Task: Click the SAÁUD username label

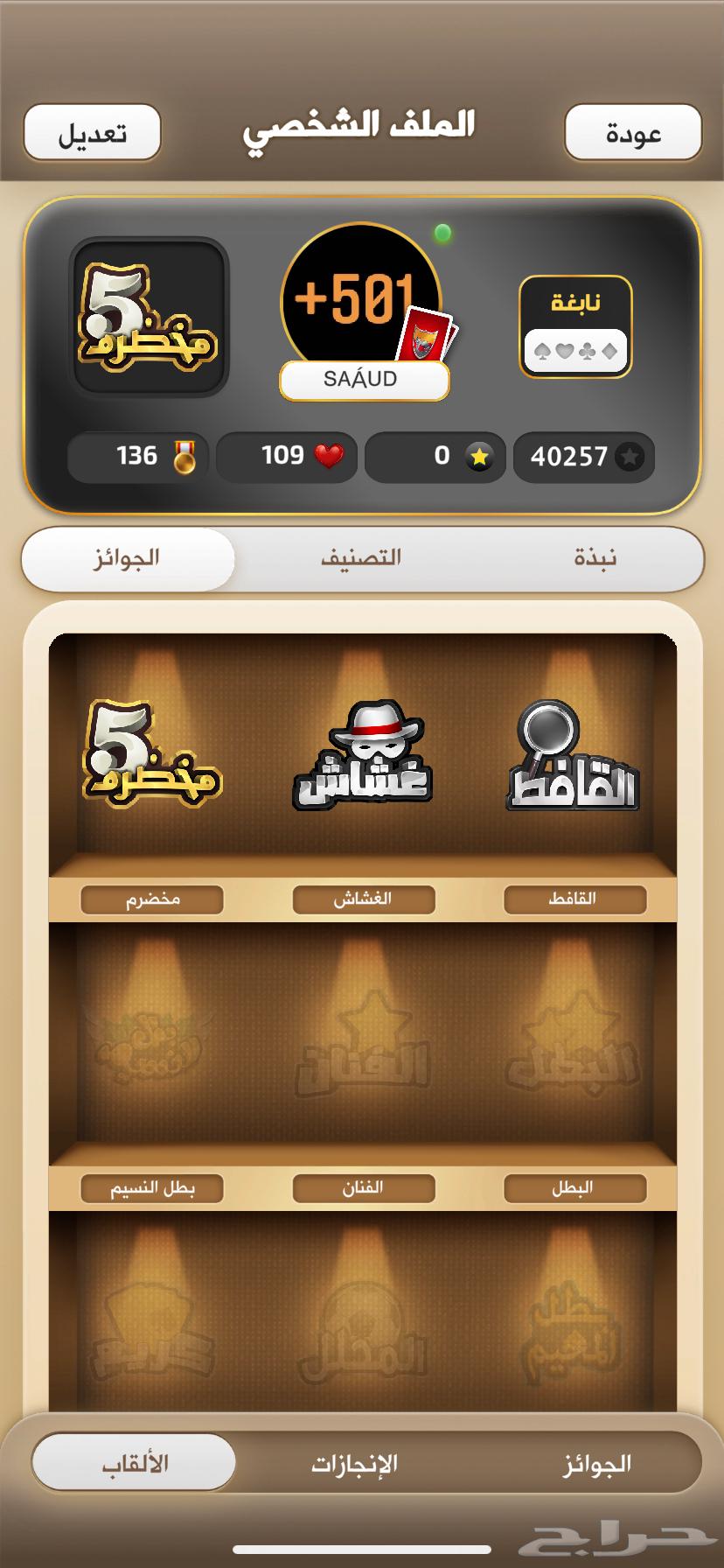Action: (364, 379)
